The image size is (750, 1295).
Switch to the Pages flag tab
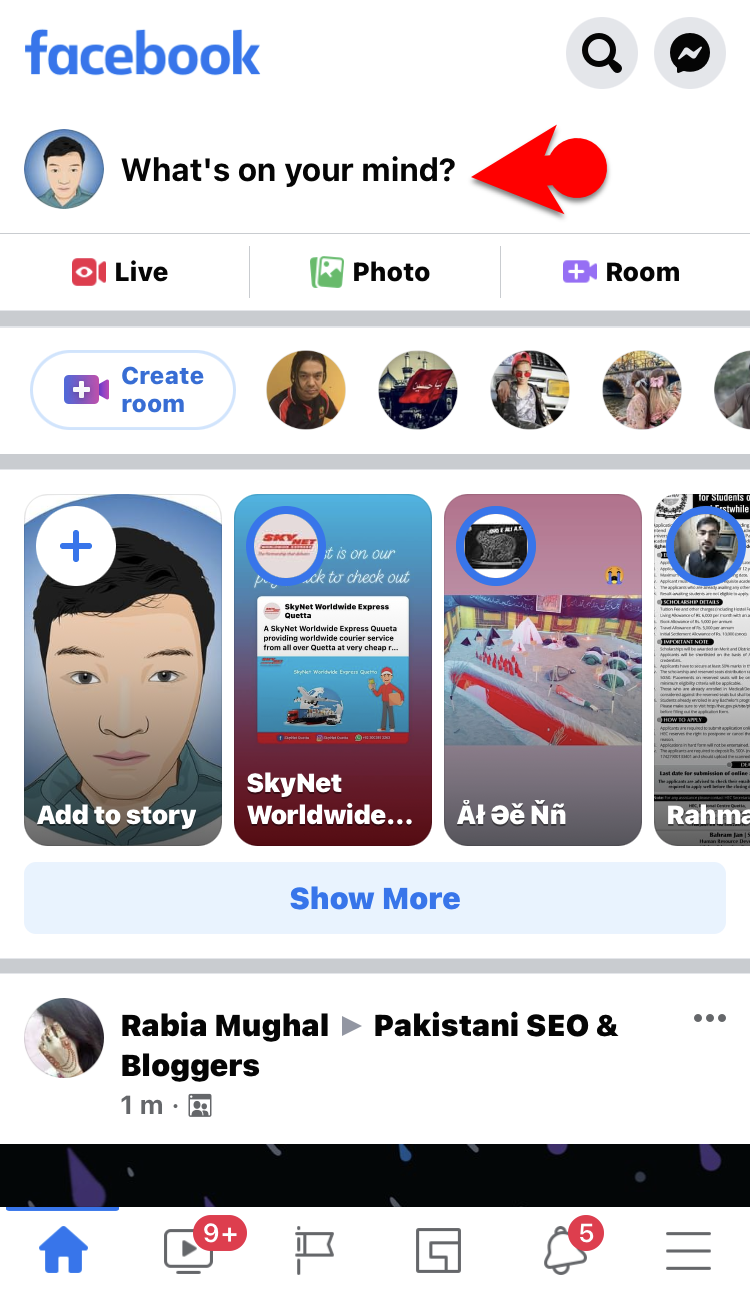click(313, 1249)
